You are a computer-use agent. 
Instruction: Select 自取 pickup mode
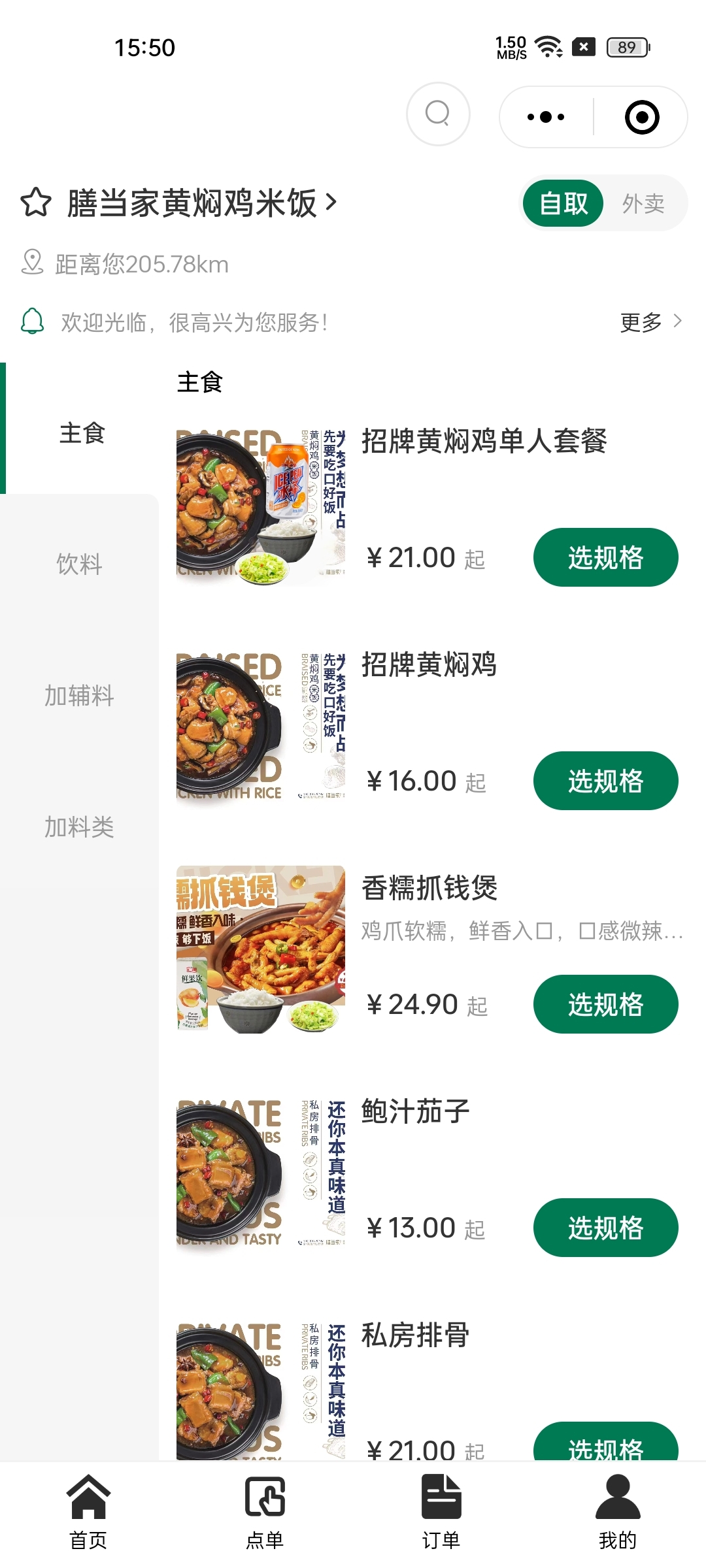point(563,204)
